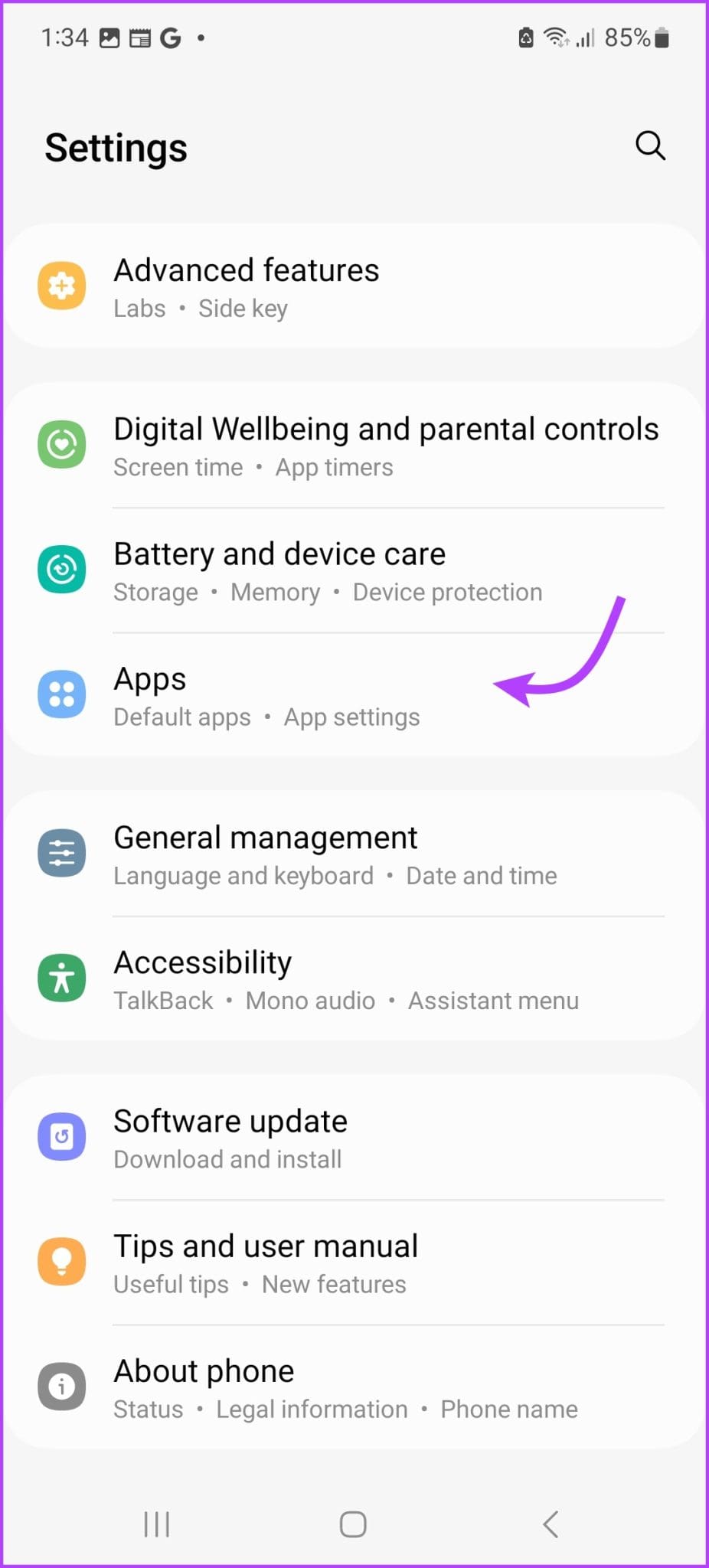Viewport: 709px width, 1568px height.
Task: Tap the search magnifier in Settings
Action: tap(649, 145)
